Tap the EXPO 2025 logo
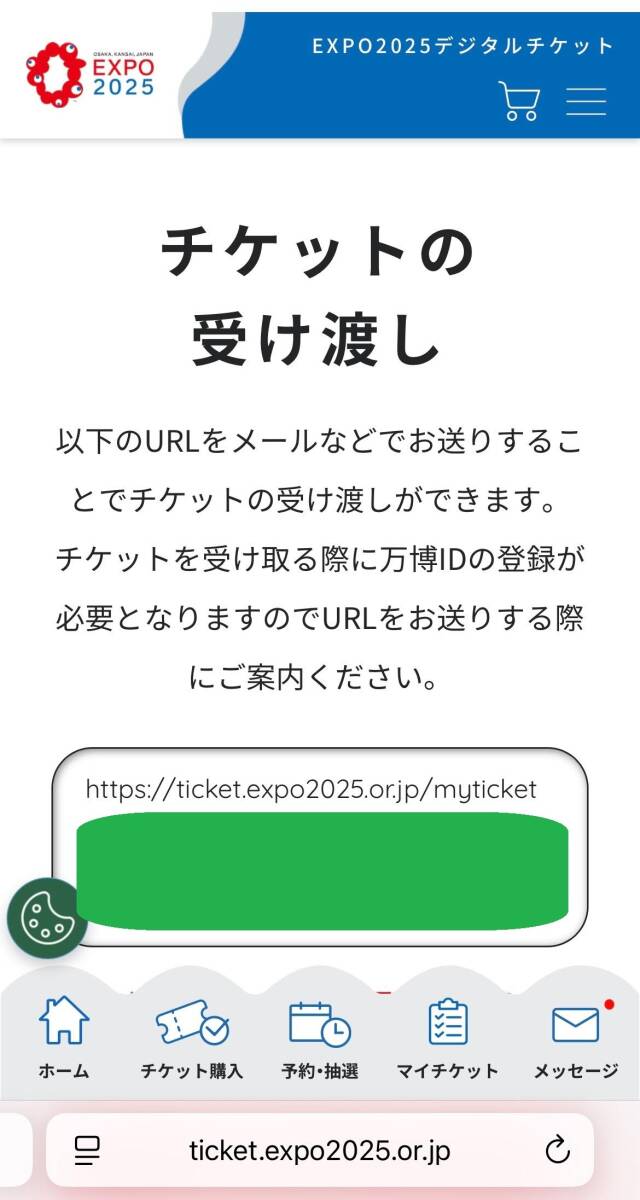This screenshot has width=640, height=1200. (91, 74)
